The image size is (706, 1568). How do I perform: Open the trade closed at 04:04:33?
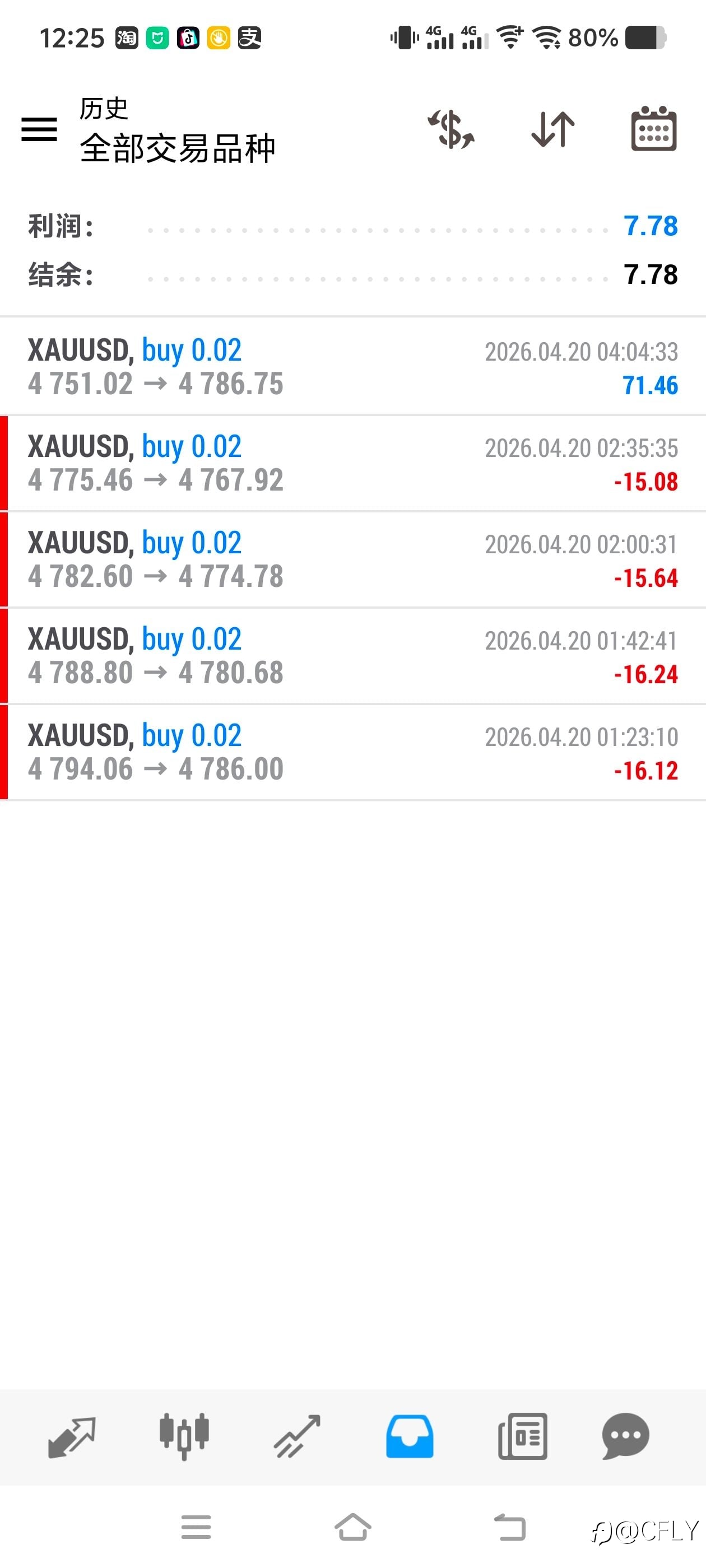pyautogui.click(x=352, y=366)
